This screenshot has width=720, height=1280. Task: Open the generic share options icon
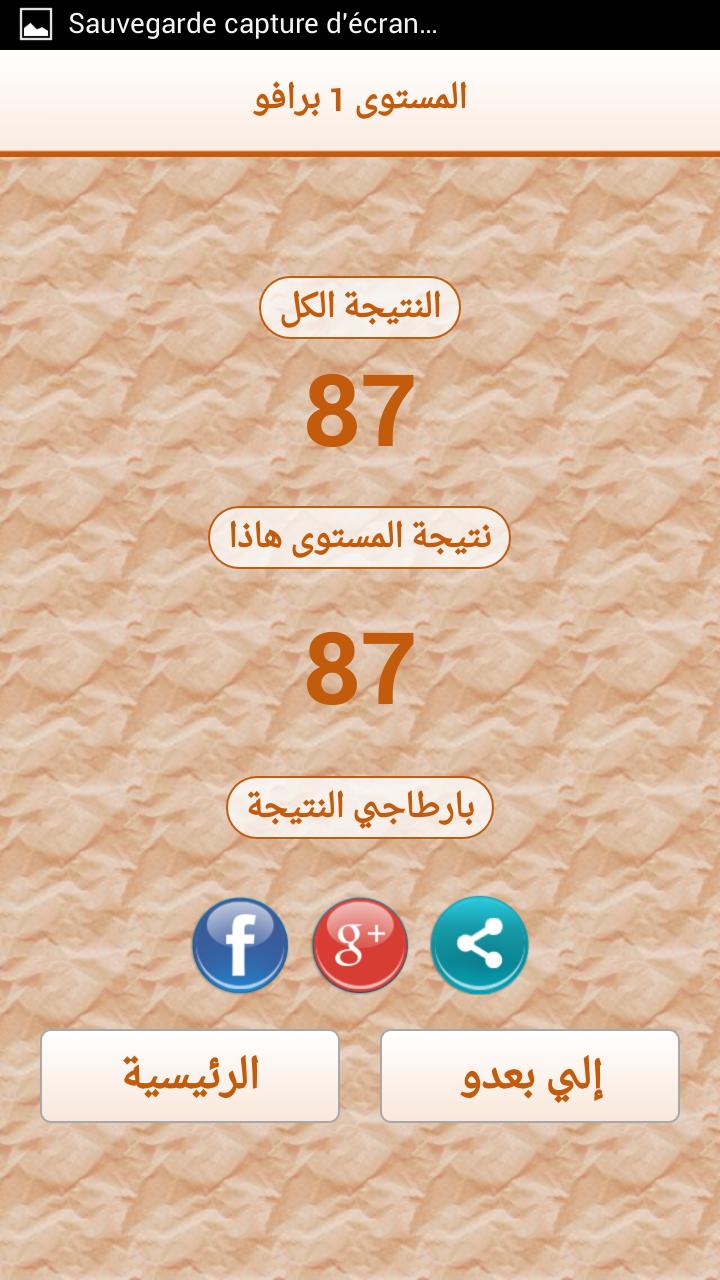pyautogui.click(x=480, y=944)
